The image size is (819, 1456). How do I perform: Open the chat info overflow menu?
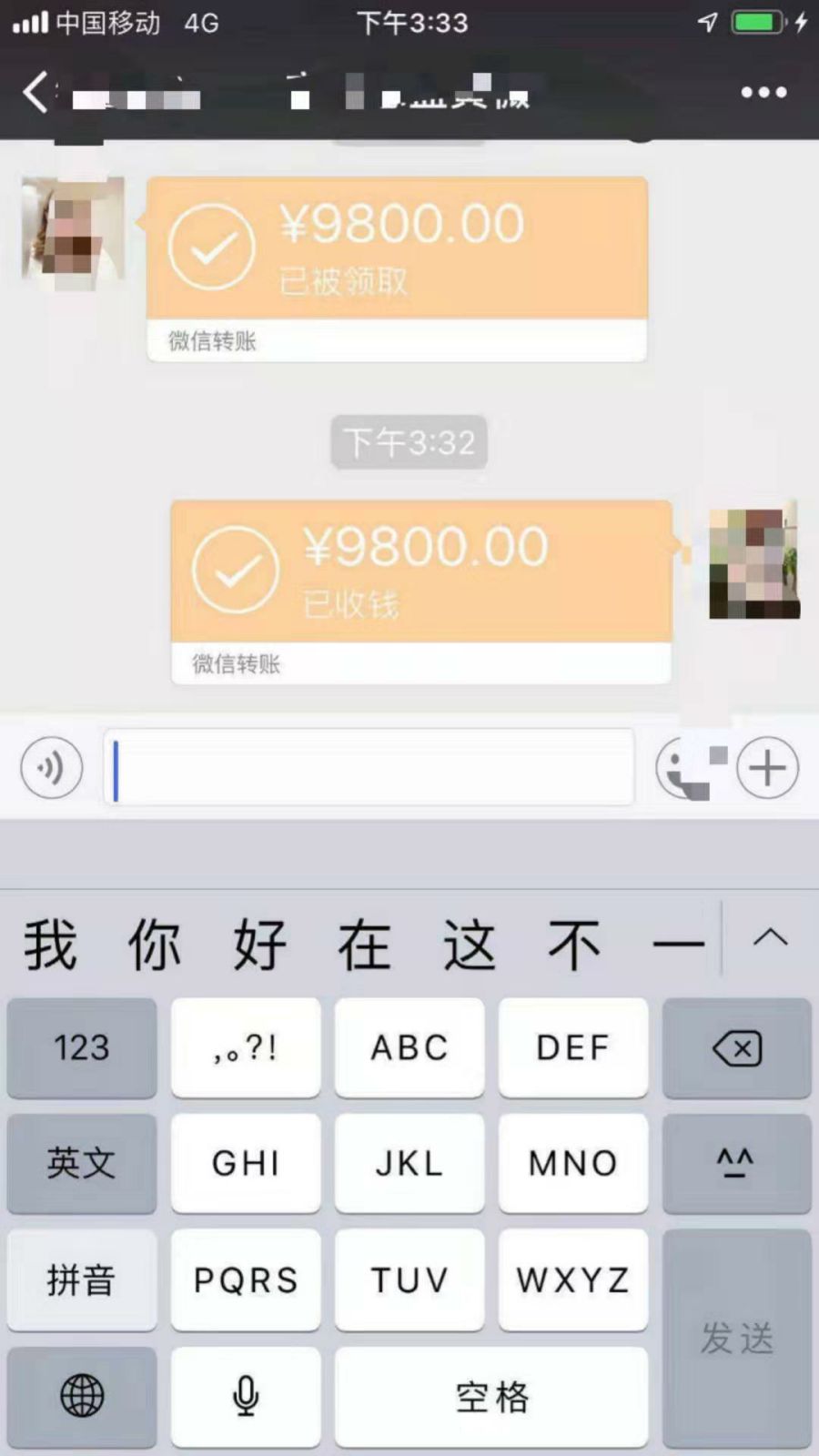763,92
